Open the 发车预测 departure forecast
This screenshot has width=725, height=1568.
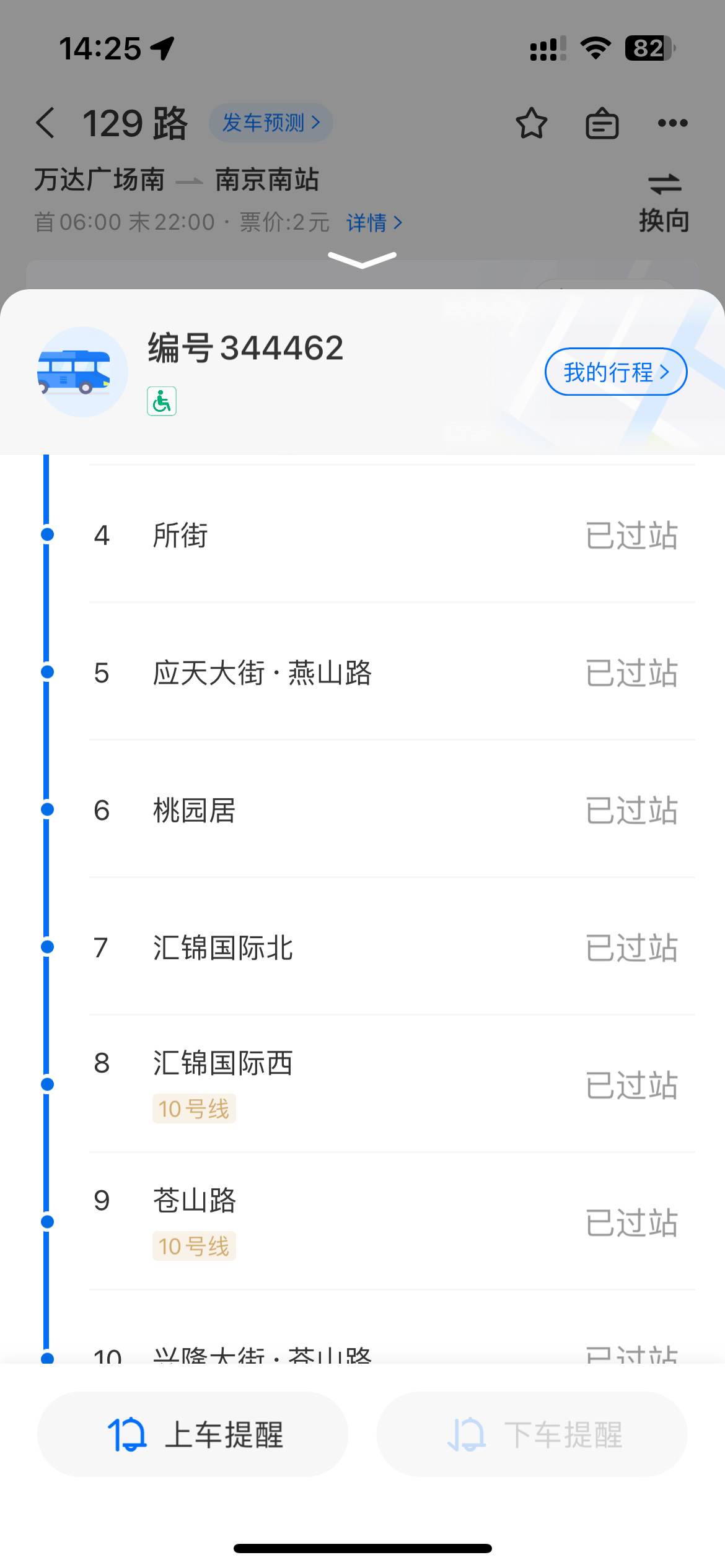271,123
